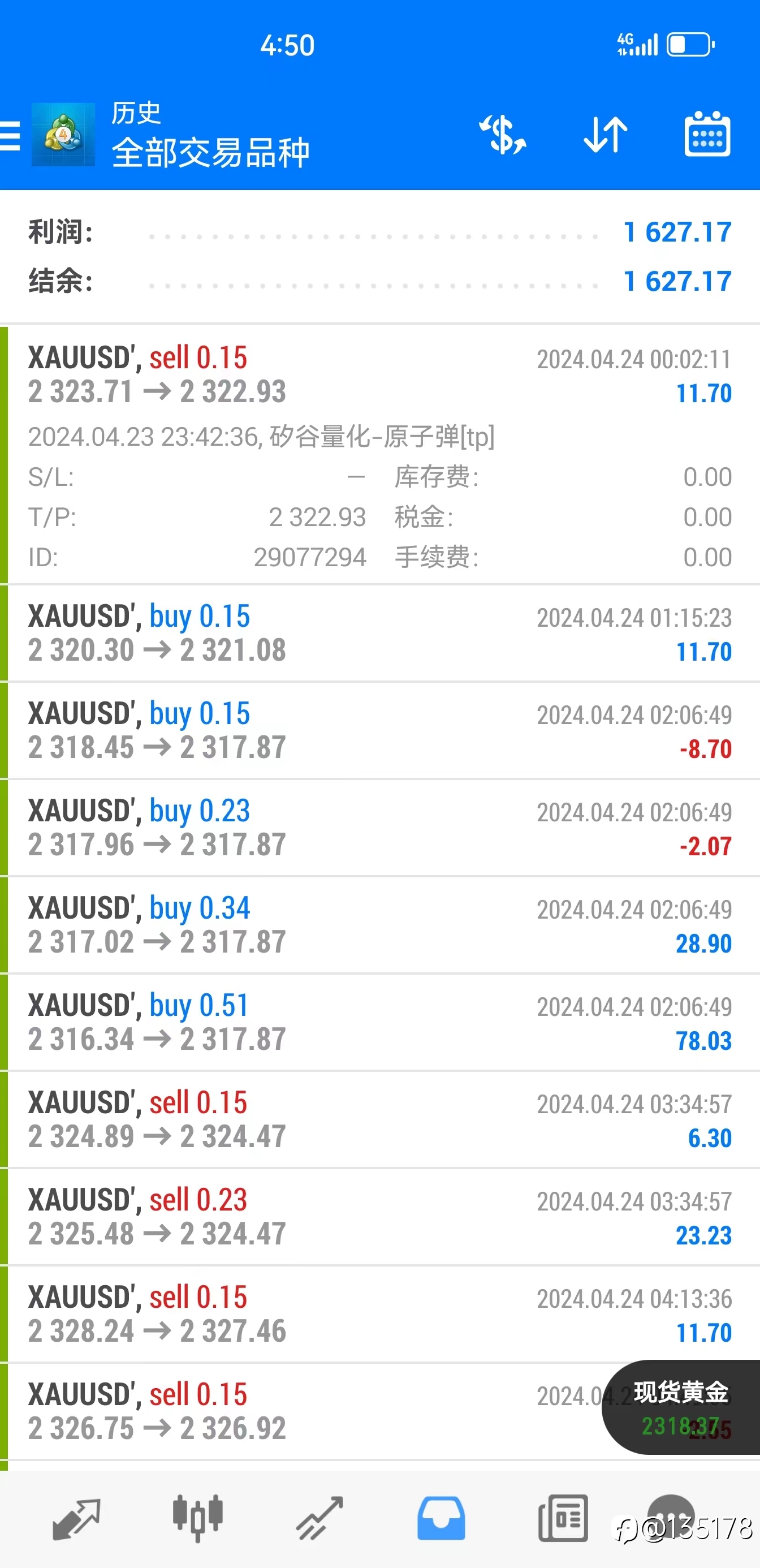The width and height of the screenshot is (760, 1568).
Task: Switch to the candlestick chart tab
Action: [x=198, y=1518]
